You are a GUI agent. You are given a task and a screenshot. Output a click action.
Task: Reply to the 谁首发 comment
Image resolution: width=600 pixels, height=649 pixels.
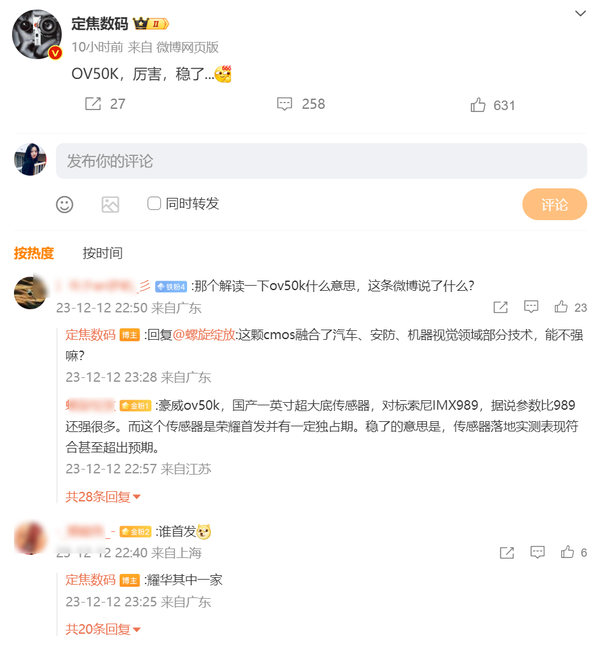537,552
